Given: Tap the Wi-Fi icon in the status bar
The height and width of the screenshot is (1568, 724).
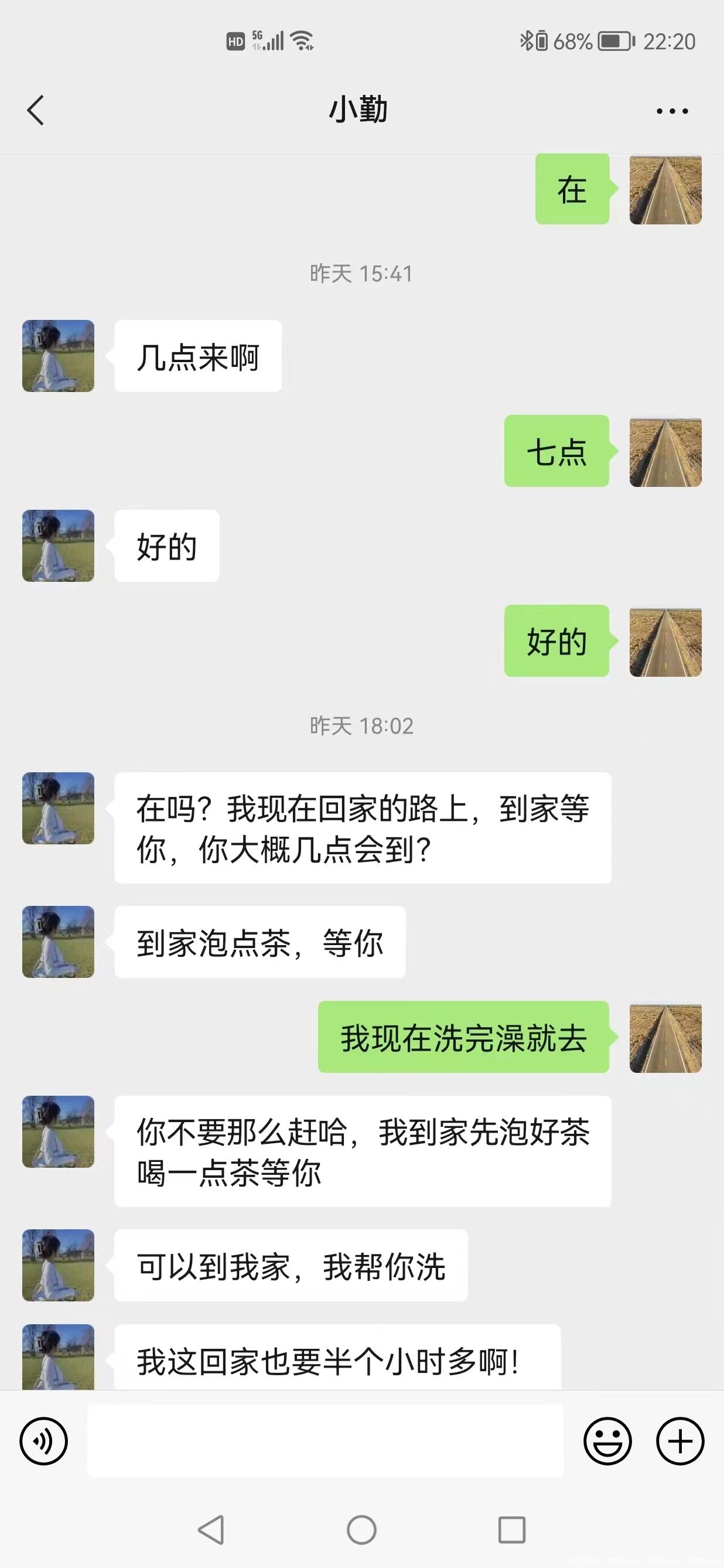Looking at the screenshot, I should pyautogui.click(x=300, y=40).
